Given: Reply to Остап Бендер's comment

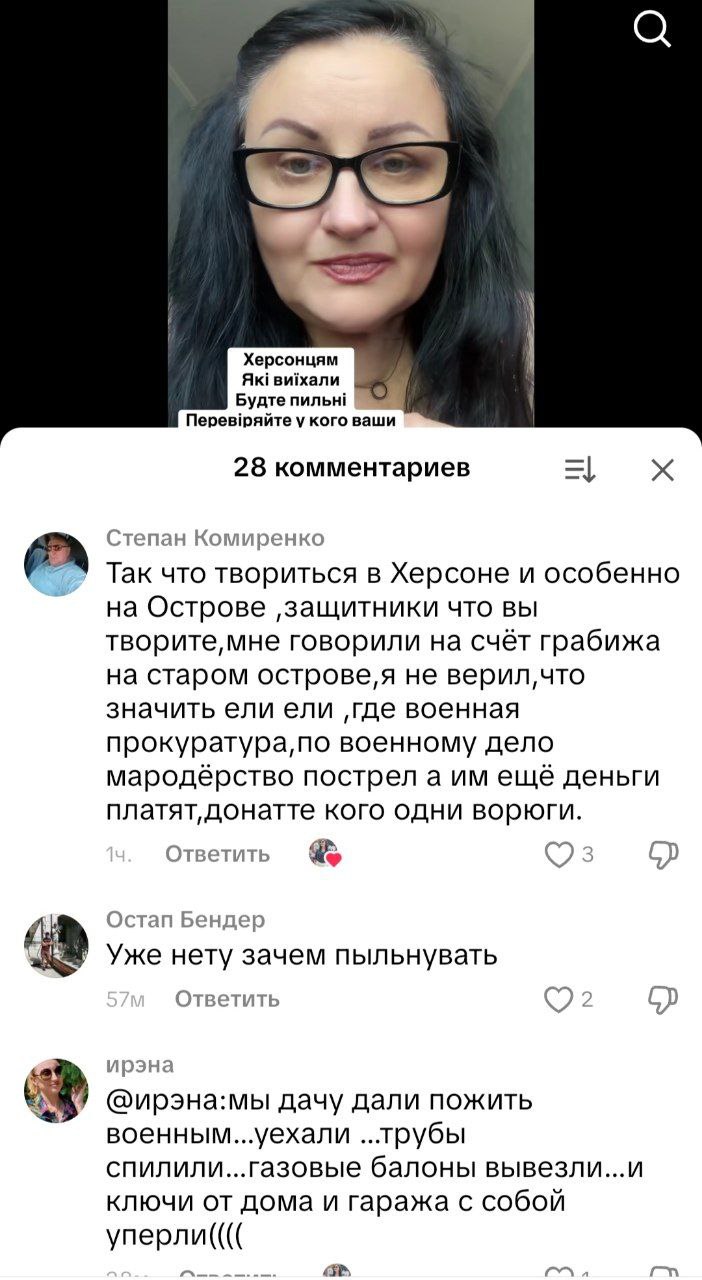Looking at the screenshot, I should [x=227, y=999].
